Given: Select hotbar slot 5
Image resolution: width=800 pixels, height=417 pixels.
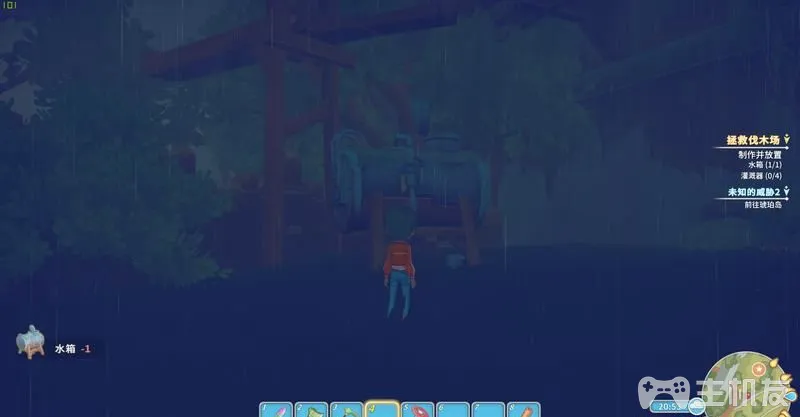Looking at the screenshot, I should (417, 409).
